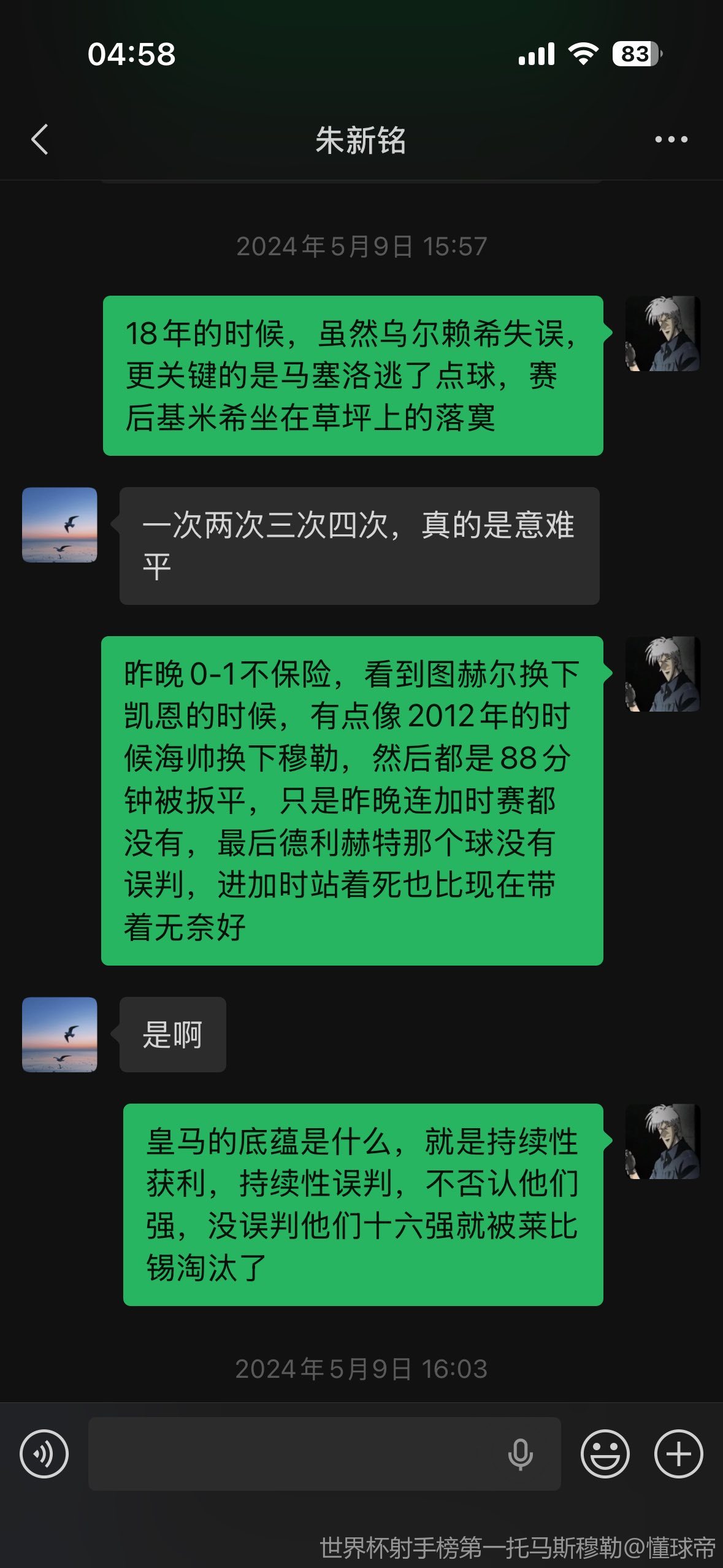
Task: Open my avatar beside 昨晚0-1不保险 message
Action: pyautogui.click(x=662, y=674)
